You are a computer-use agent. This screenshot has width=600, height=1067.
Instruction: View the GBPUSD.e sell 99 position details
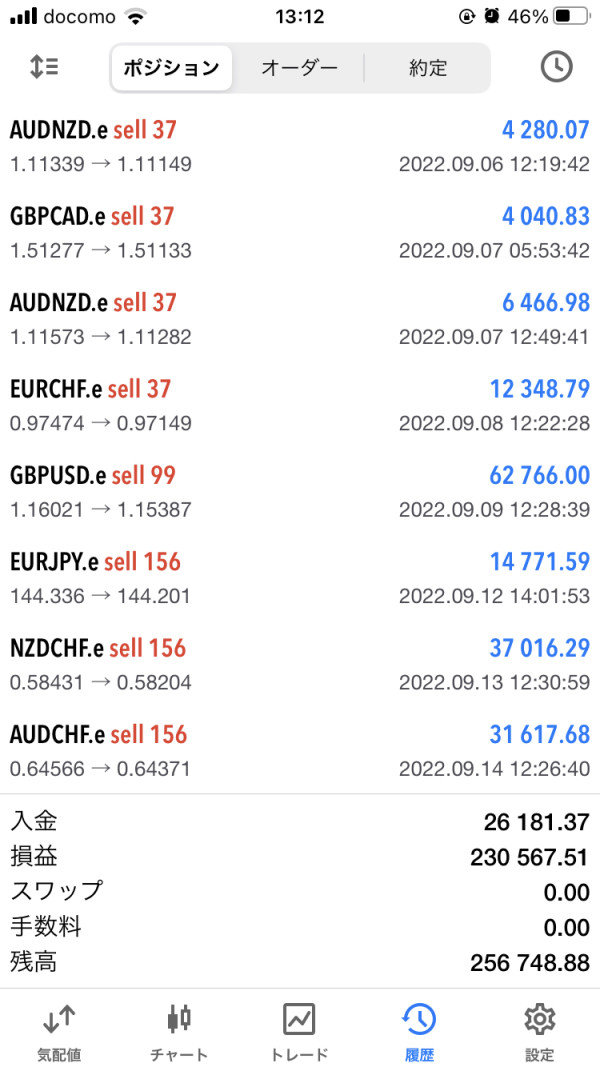[300, 491]
